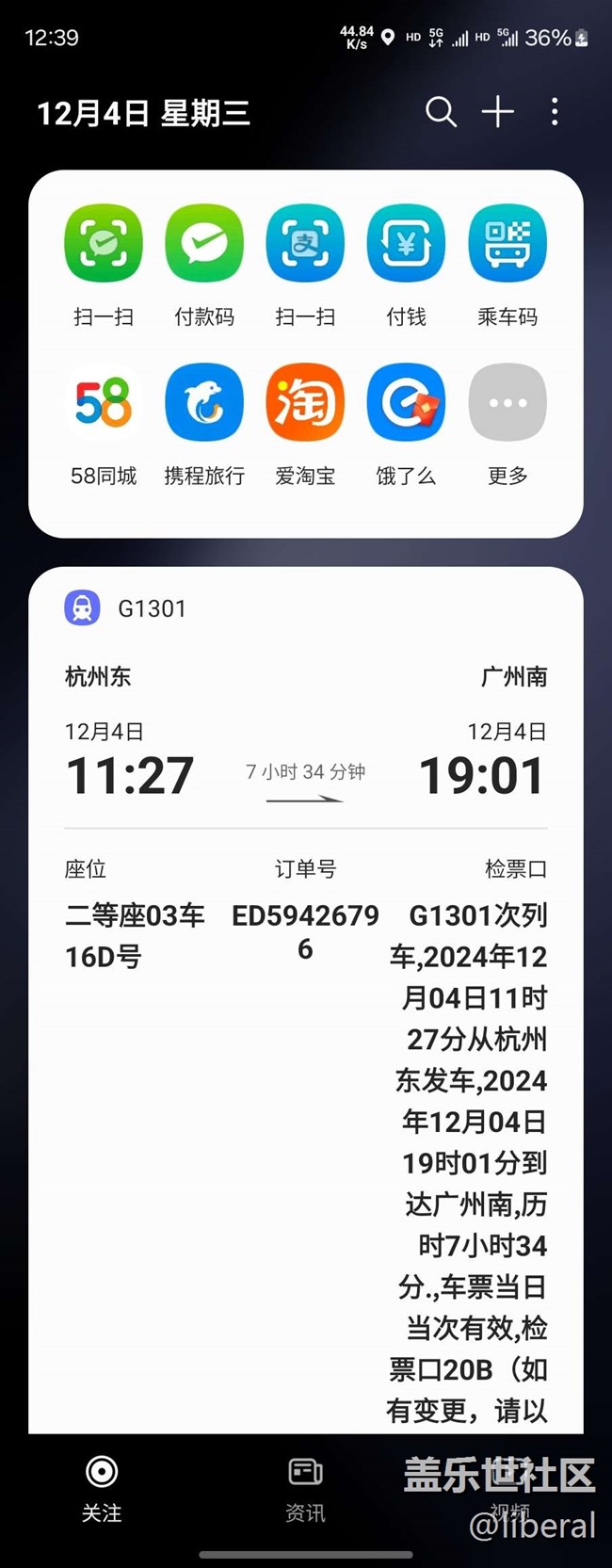Launch 饿了么
The width and height of the screenshot is (612, 1568).
[x=406, y=403]
